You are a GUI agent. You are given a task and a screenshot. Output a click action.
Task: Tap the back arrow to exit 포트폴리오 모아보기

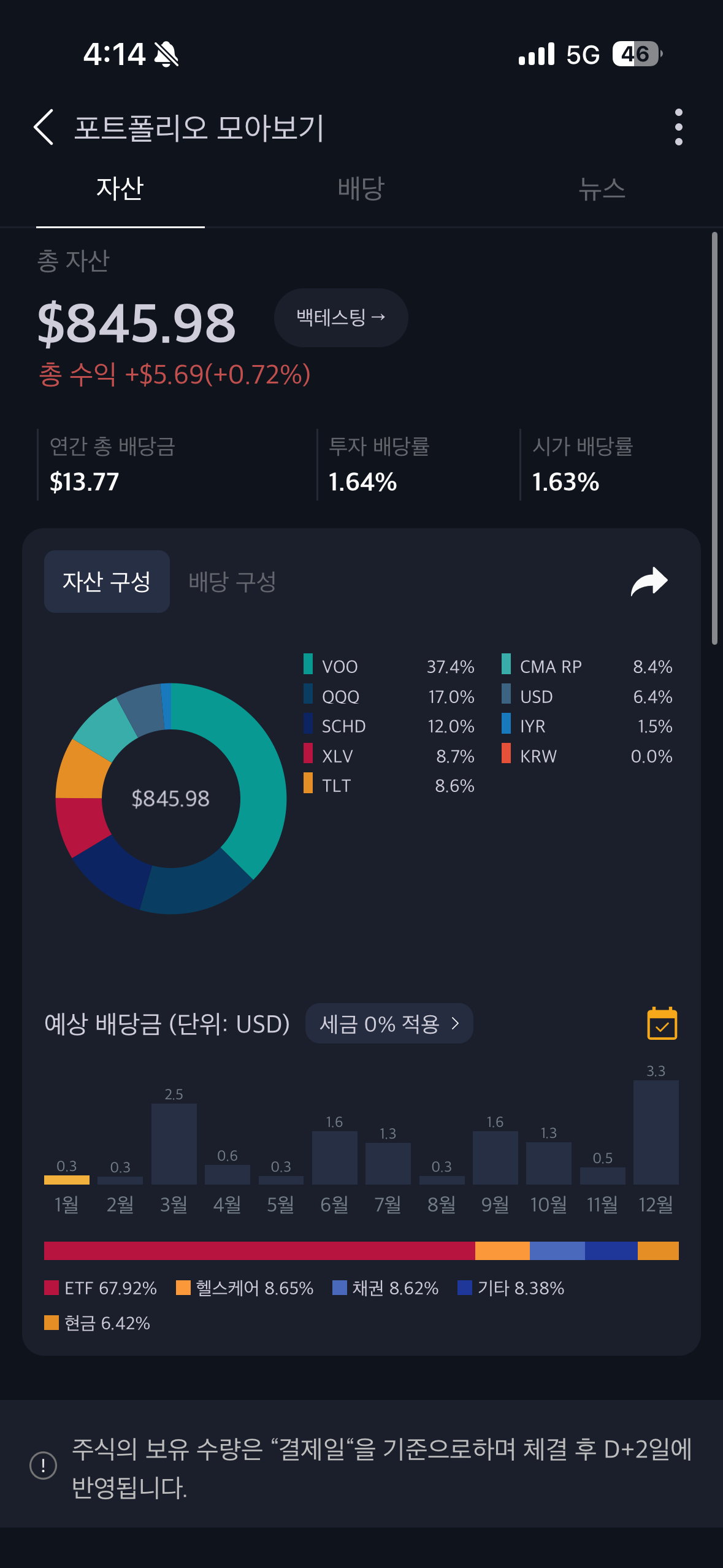point(43,127)
